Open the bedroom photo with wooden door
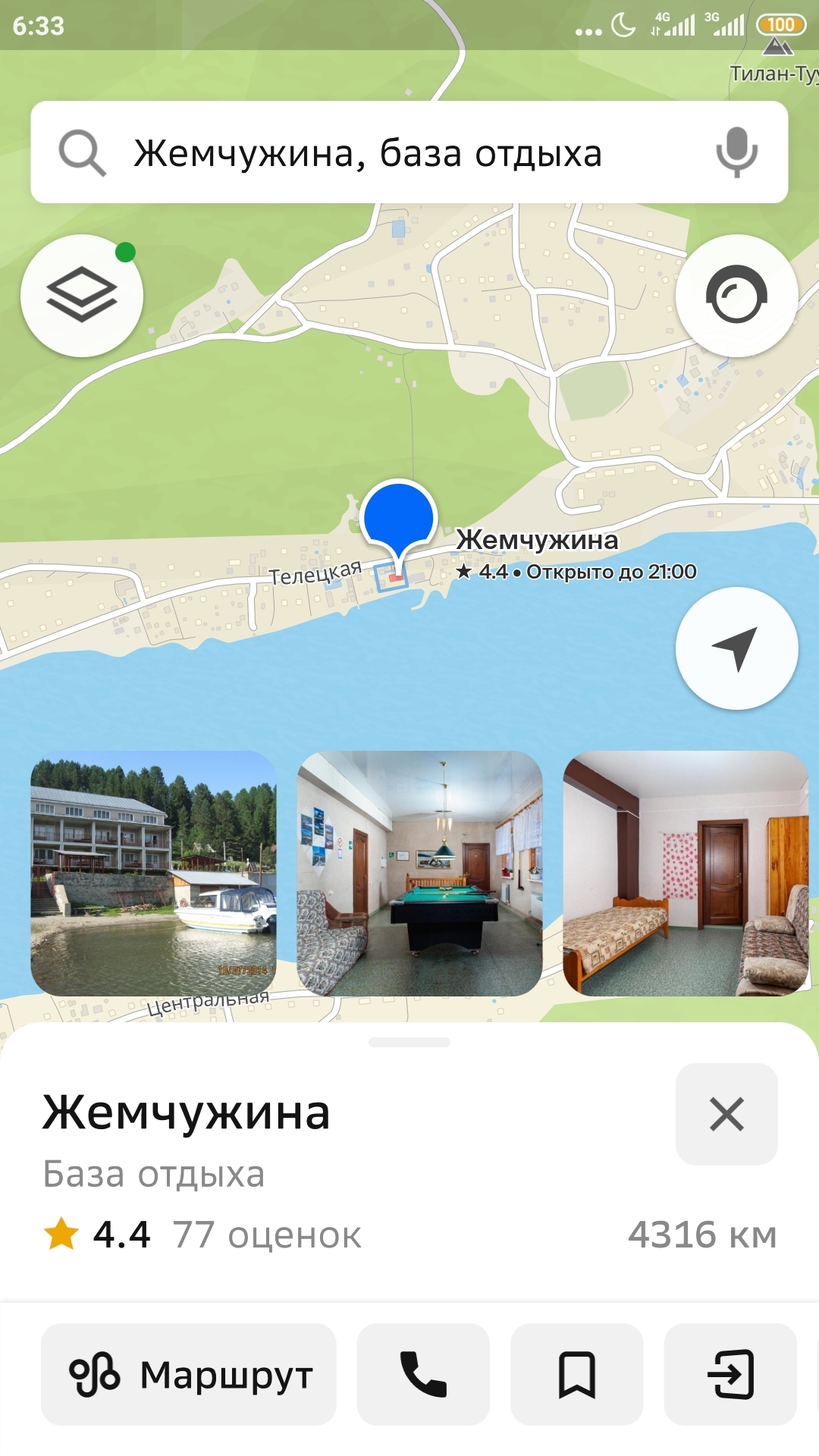The image size is (819, 1456). tap(686, 873)
